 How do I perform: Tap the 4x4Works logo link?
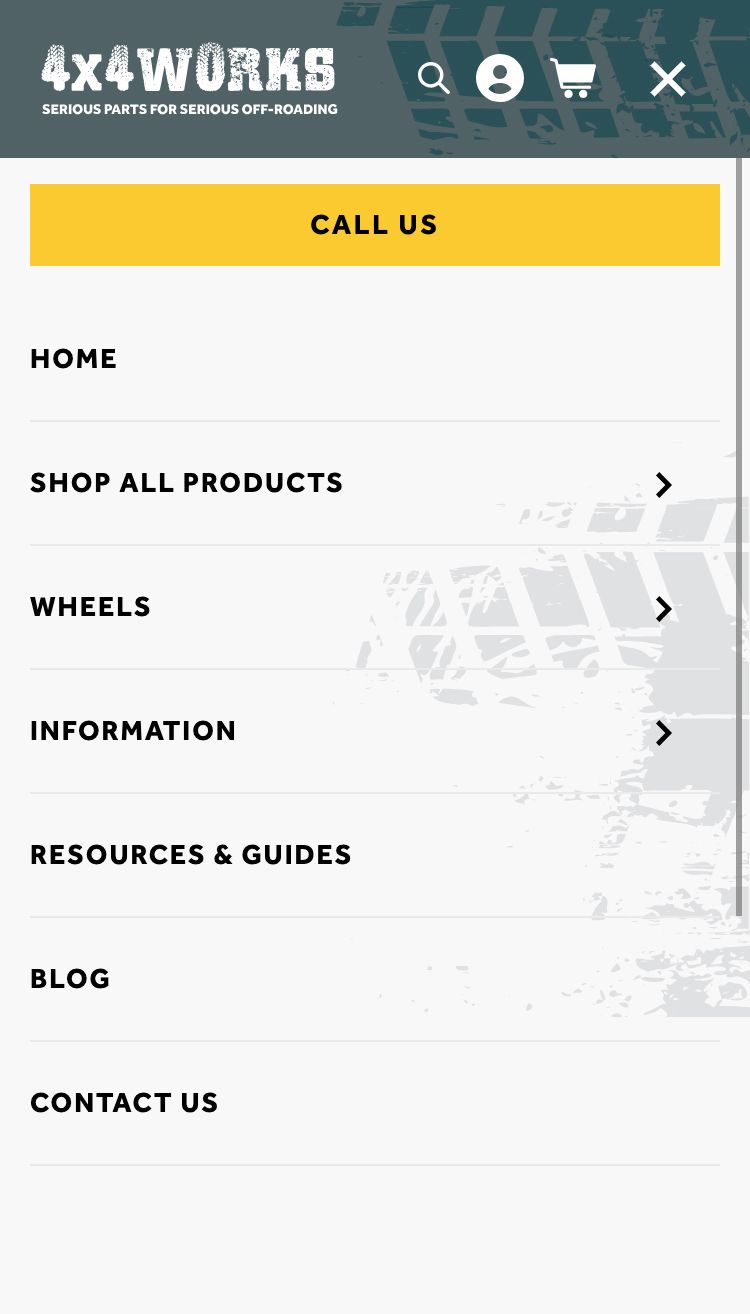click(189, 79)
